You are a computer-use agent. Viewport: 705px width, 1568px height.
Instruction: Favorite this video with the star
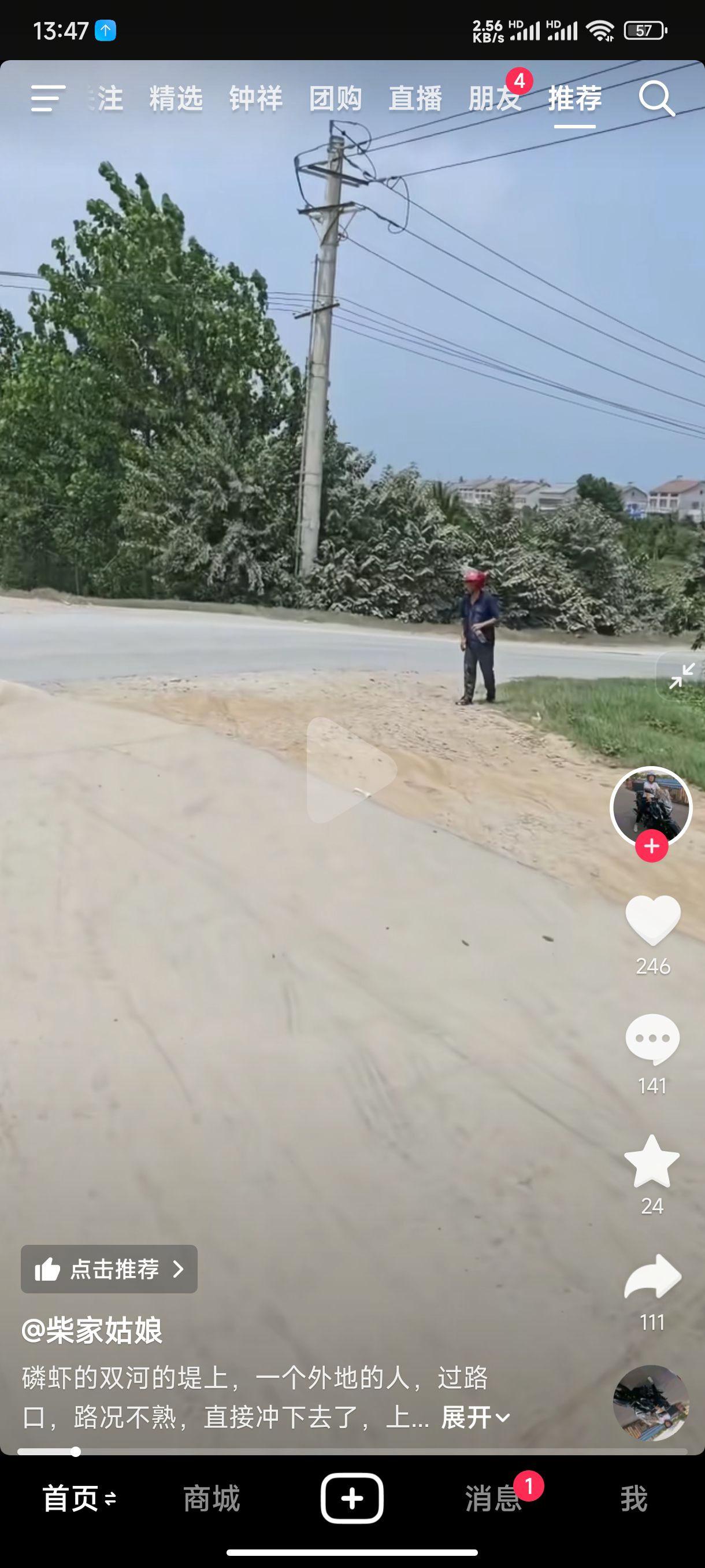[652, 1161]
